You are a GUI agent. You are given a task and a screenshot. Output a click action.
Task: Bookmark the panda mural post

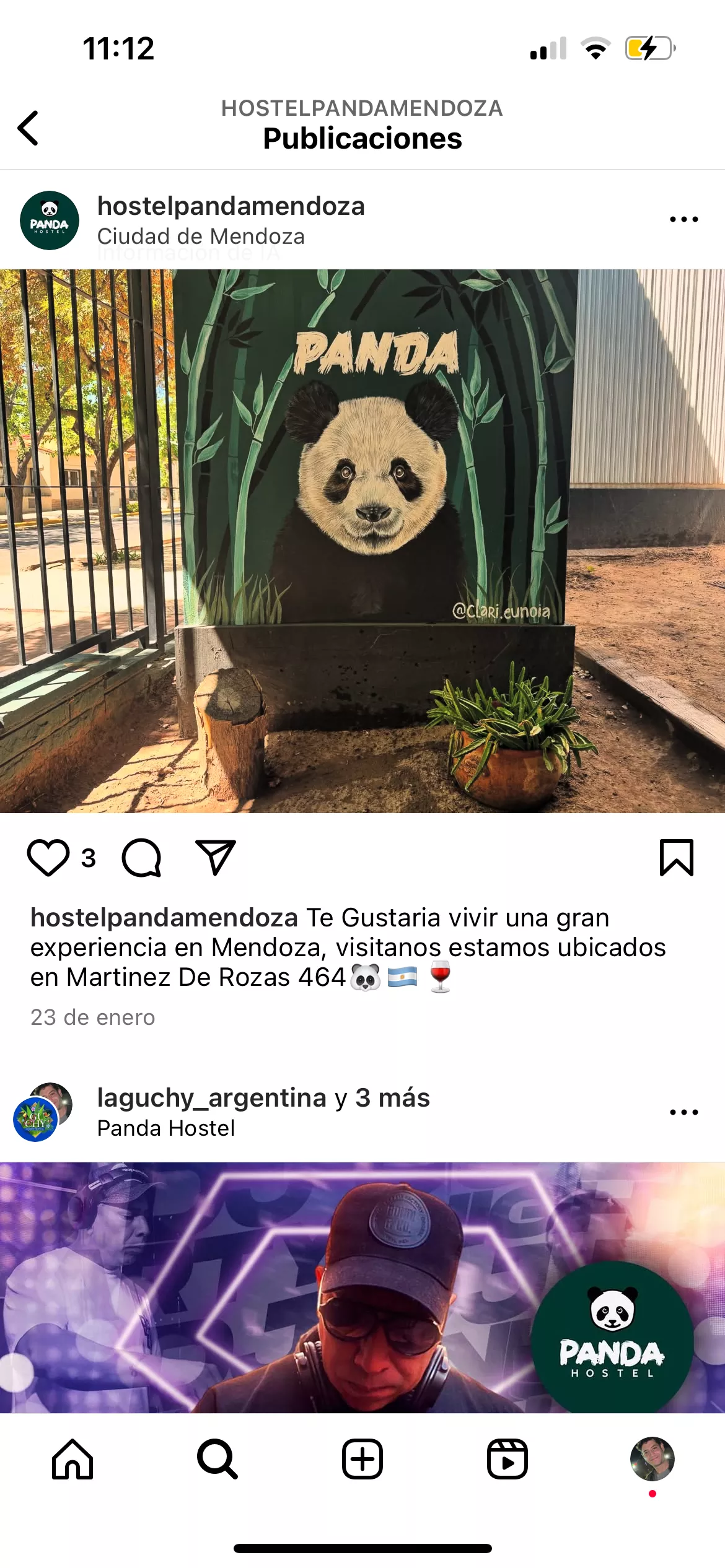(677, 858)
